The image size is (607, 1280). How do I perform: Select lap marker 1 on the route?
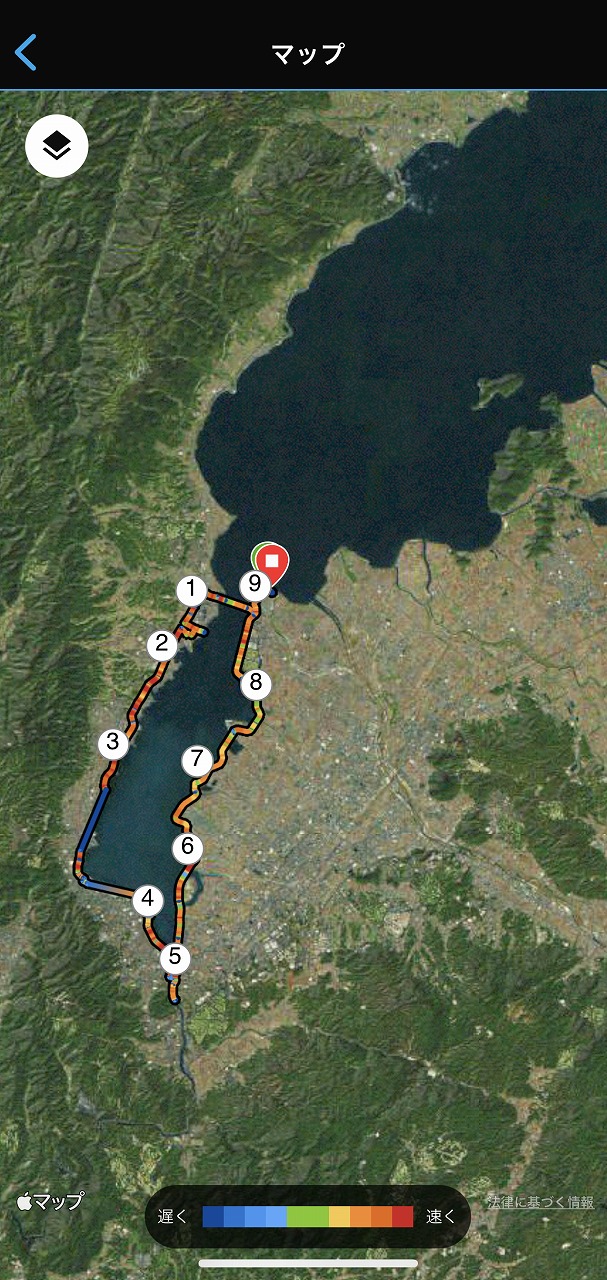[x=191, y=590]
